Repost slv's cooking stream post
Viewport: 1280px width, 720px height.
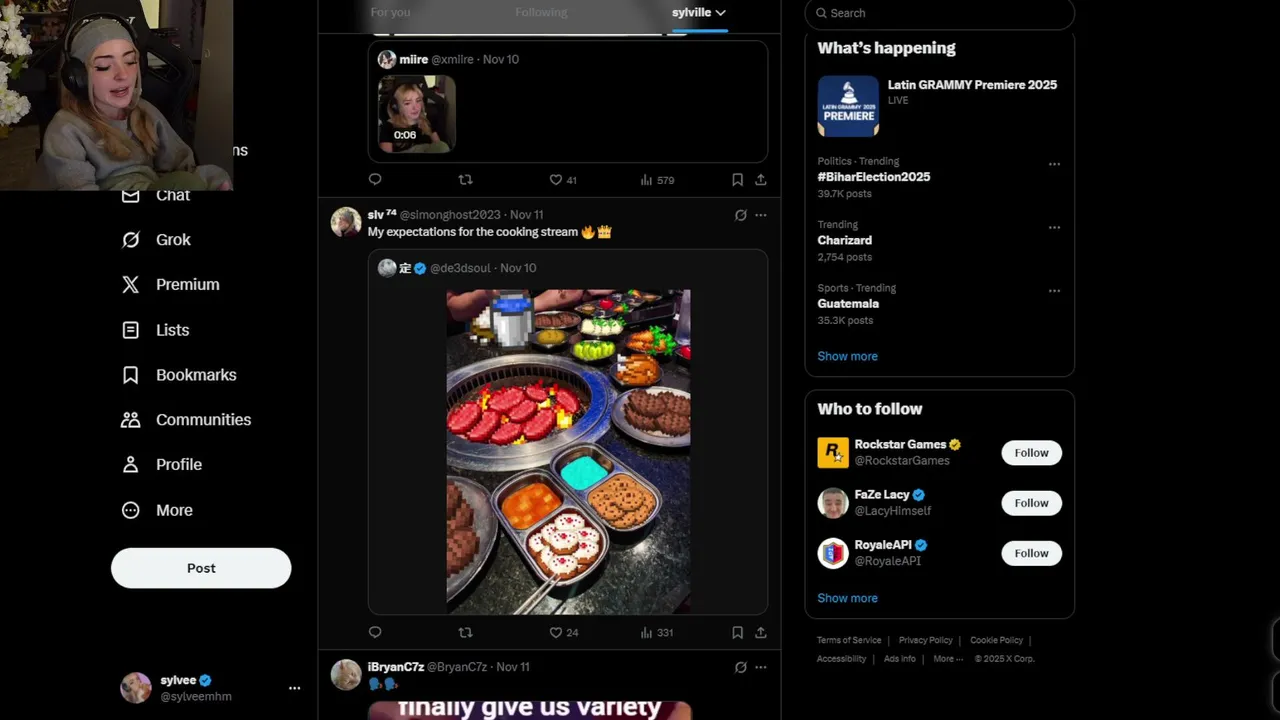click(465, 632)
